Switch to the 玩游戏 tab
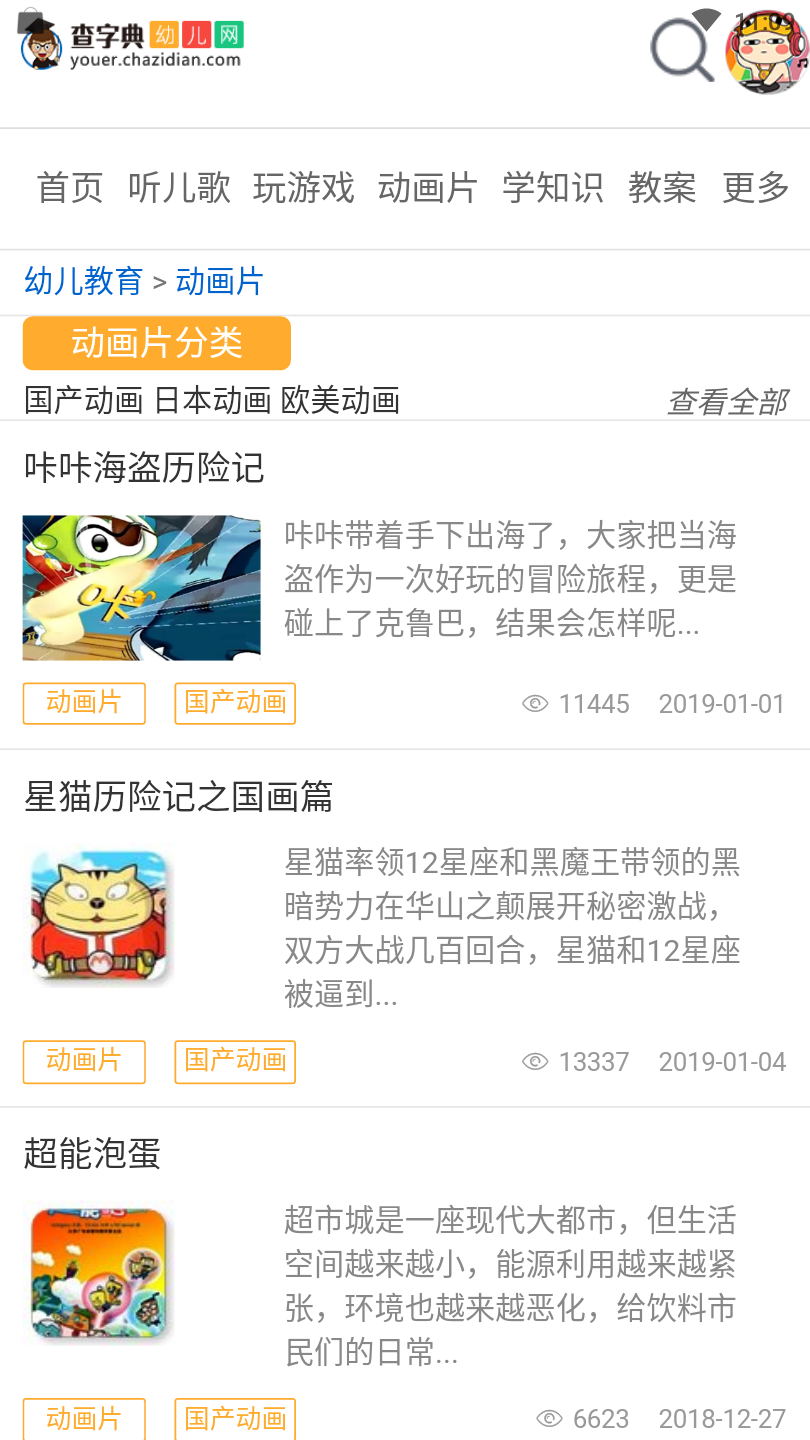Screen dimensions: 810x1440 click(304, 187)
